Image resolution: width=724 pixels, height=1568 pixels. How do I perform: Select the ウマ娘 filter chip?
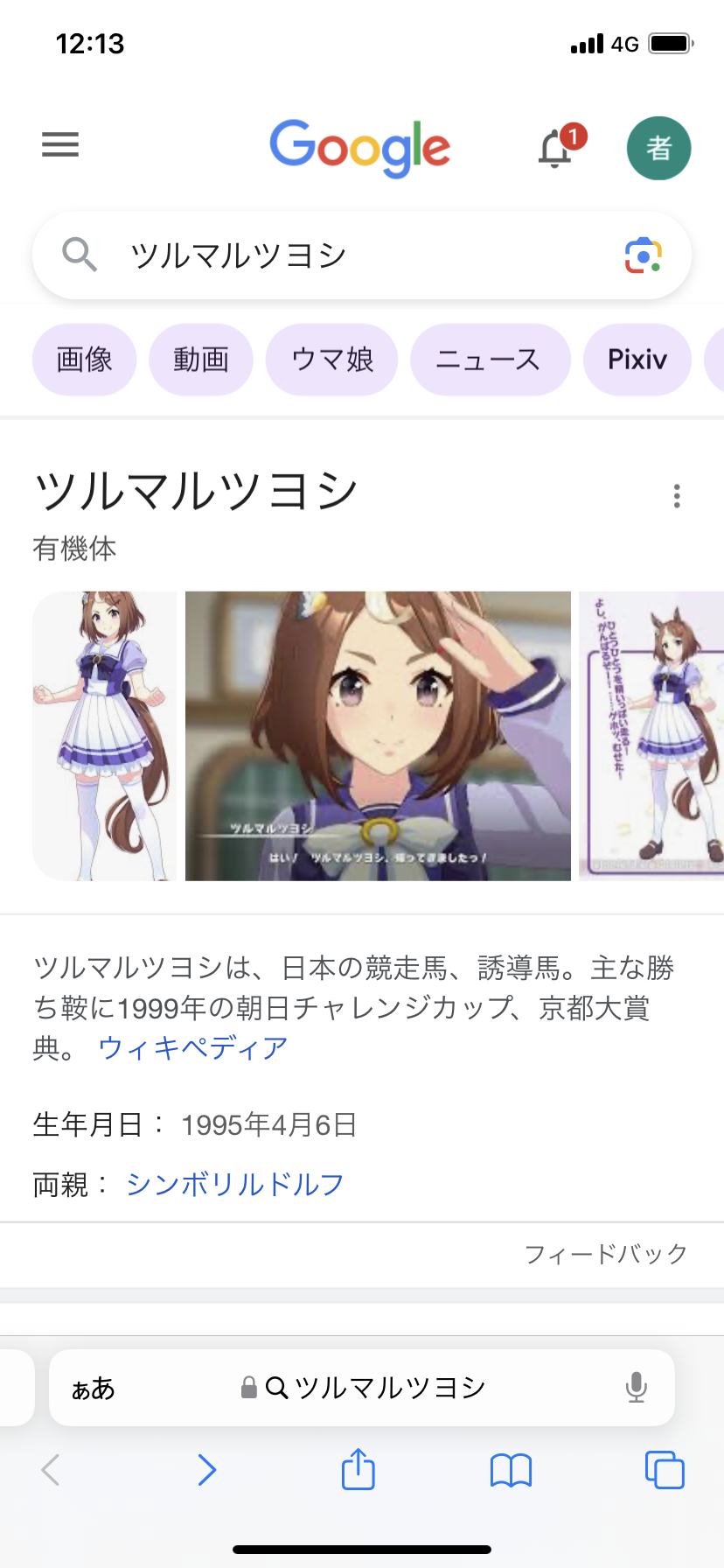(332, 360)
